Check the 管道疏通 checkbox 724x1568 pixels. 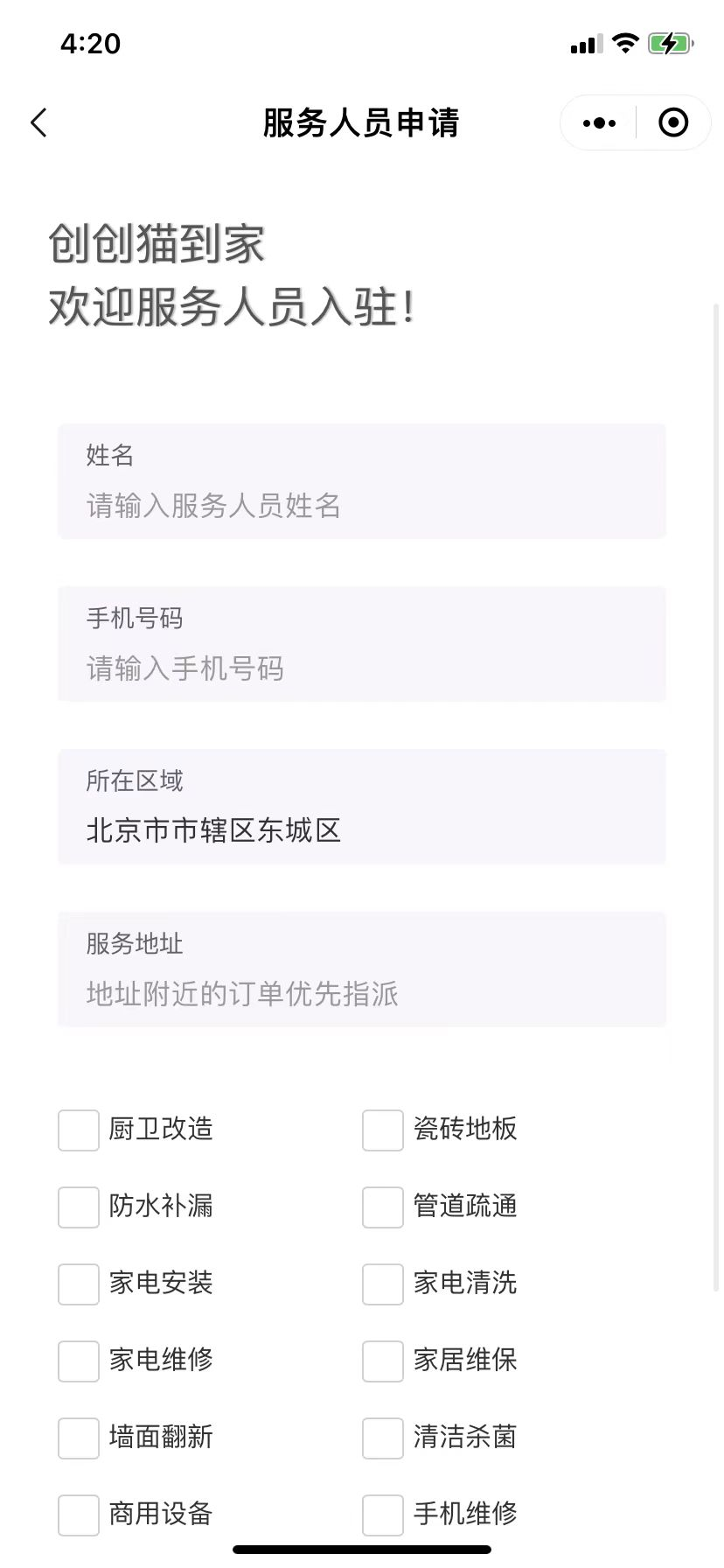point(383,1207)
